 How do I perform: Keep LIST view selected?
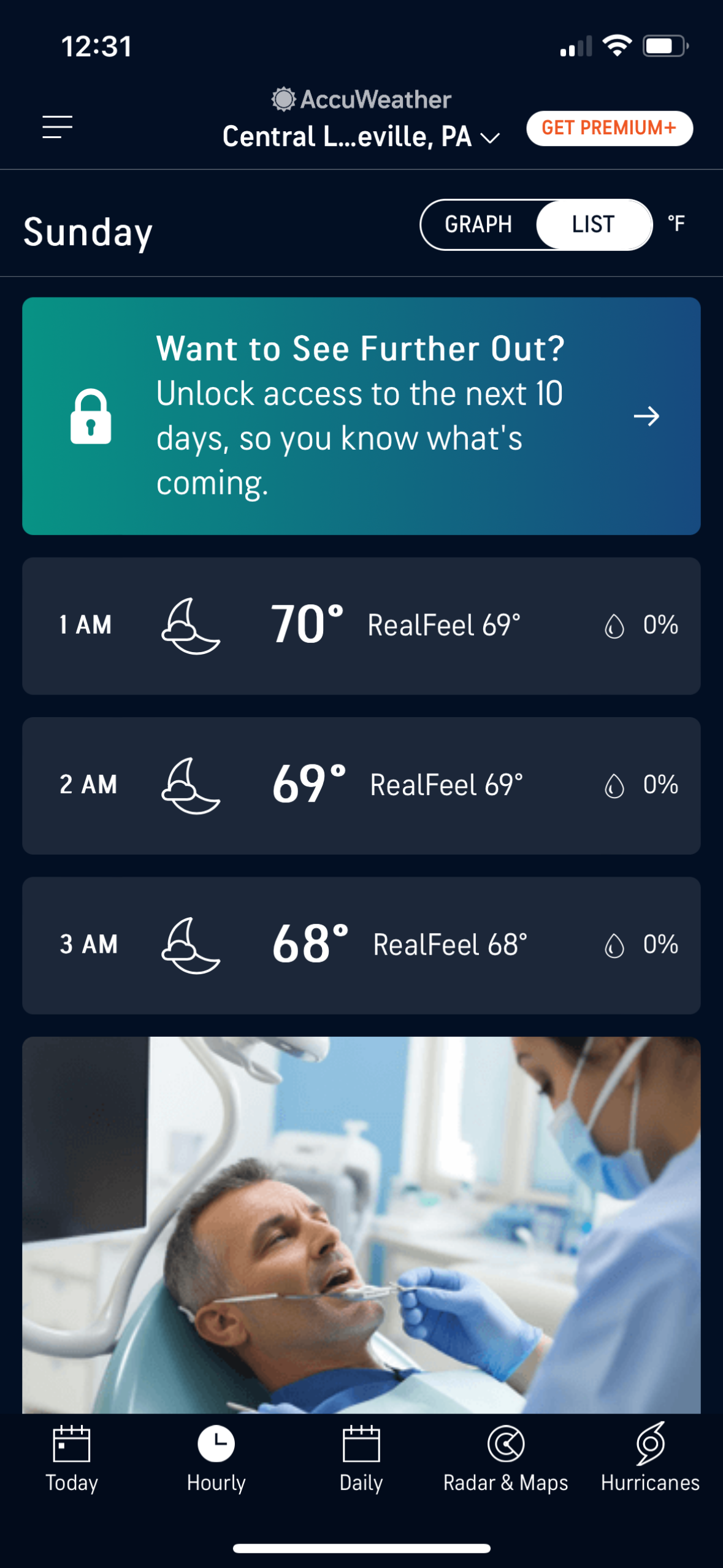pyautogui.click(x=592, y=225)
